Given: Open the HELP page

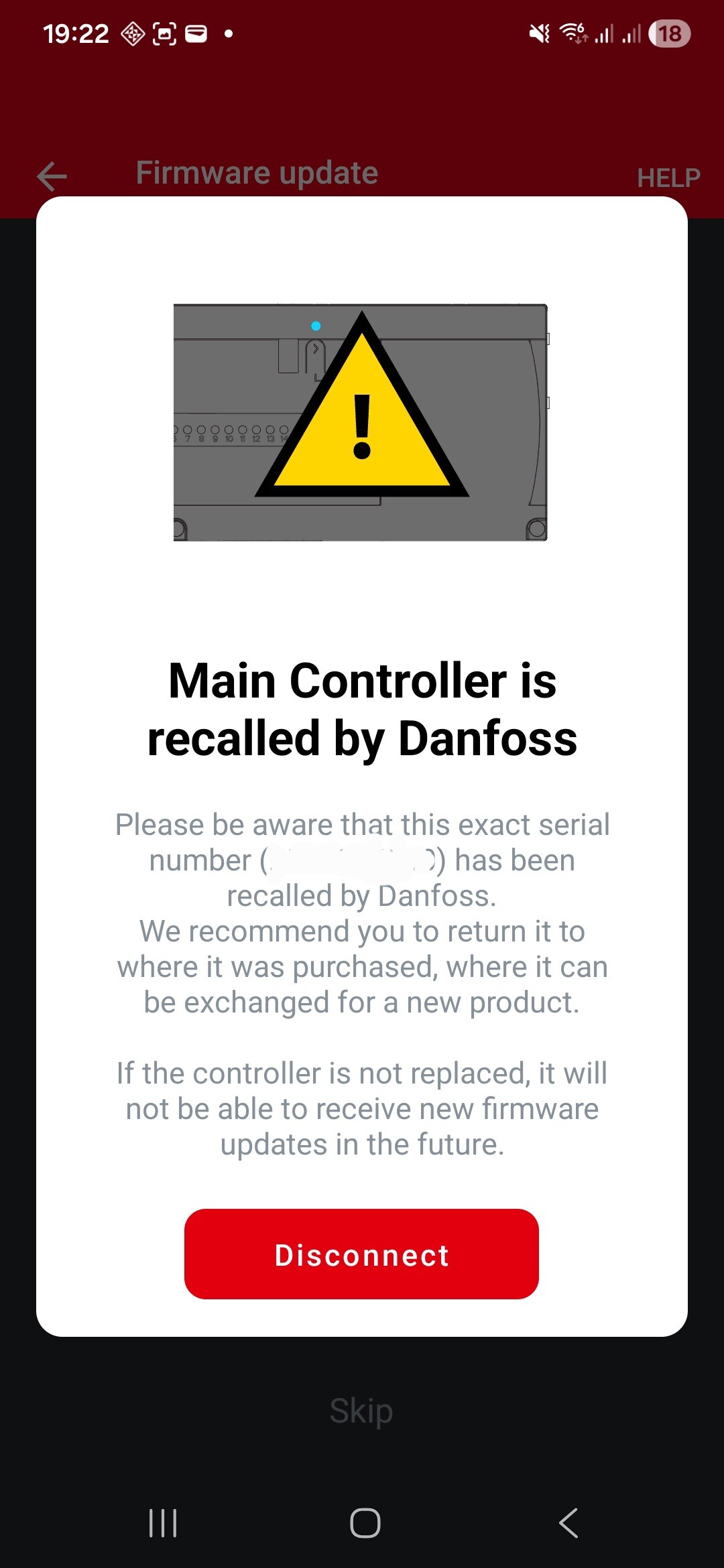Looking at the screenshot, I should [x=668, y=178].
